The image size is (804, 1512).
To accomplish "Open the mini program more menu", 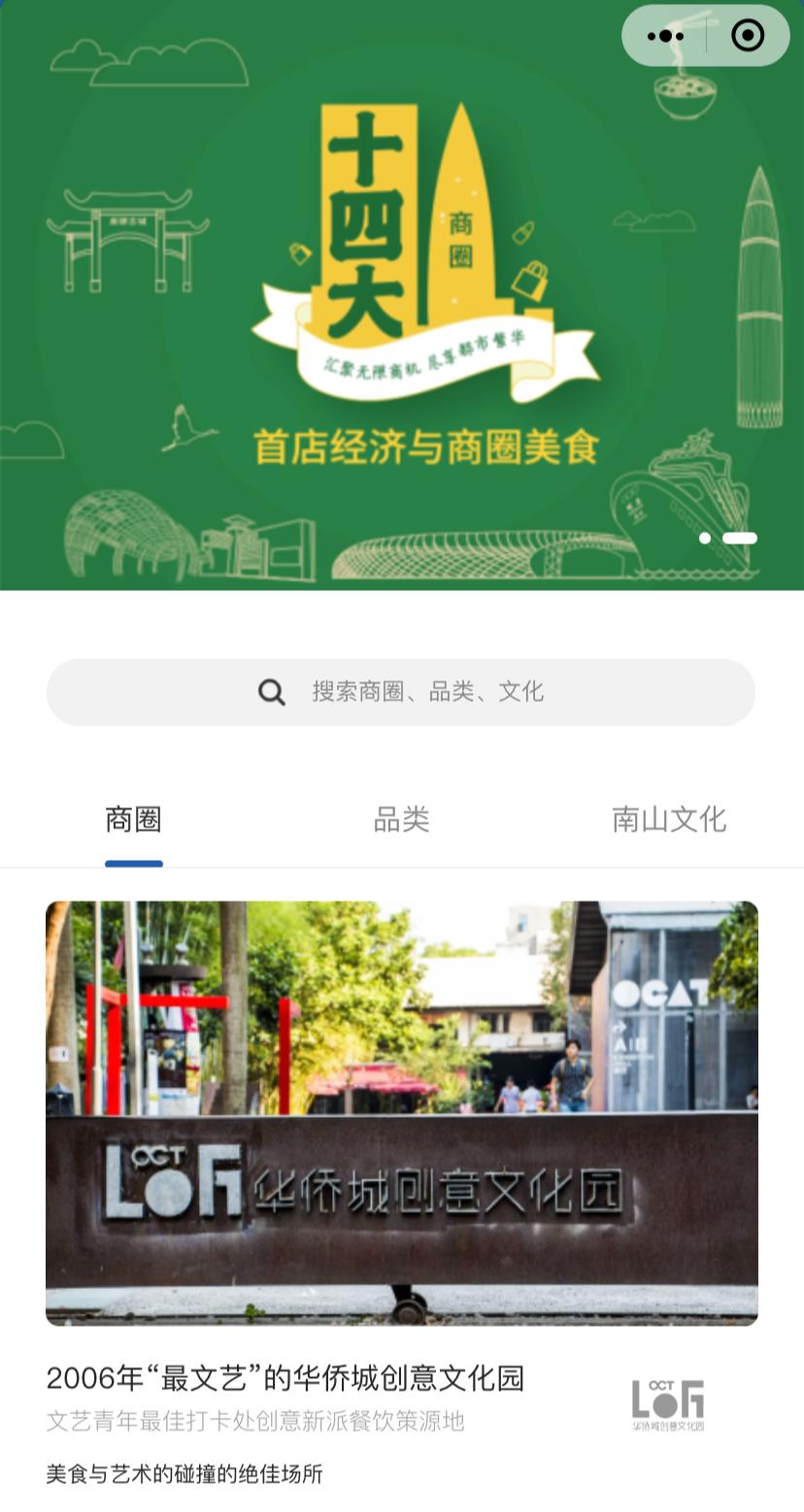I will (x=665, y=36).
